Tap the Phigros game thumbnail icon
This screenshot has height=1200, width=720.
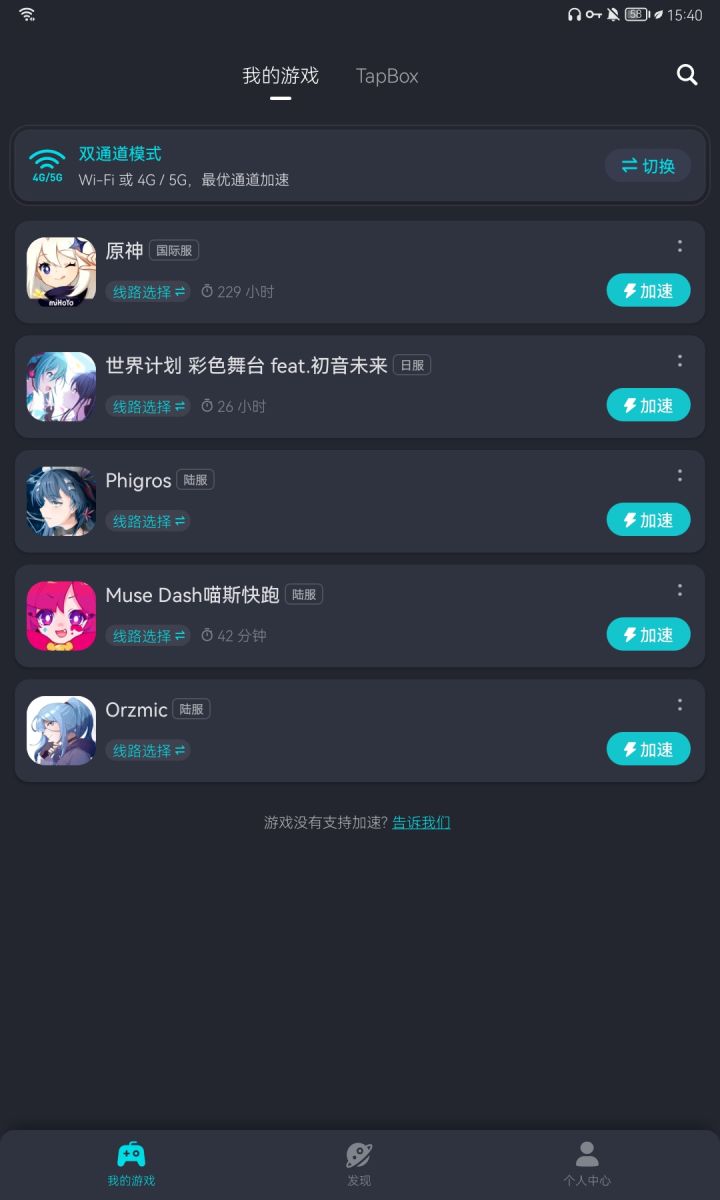pos(60,501)
